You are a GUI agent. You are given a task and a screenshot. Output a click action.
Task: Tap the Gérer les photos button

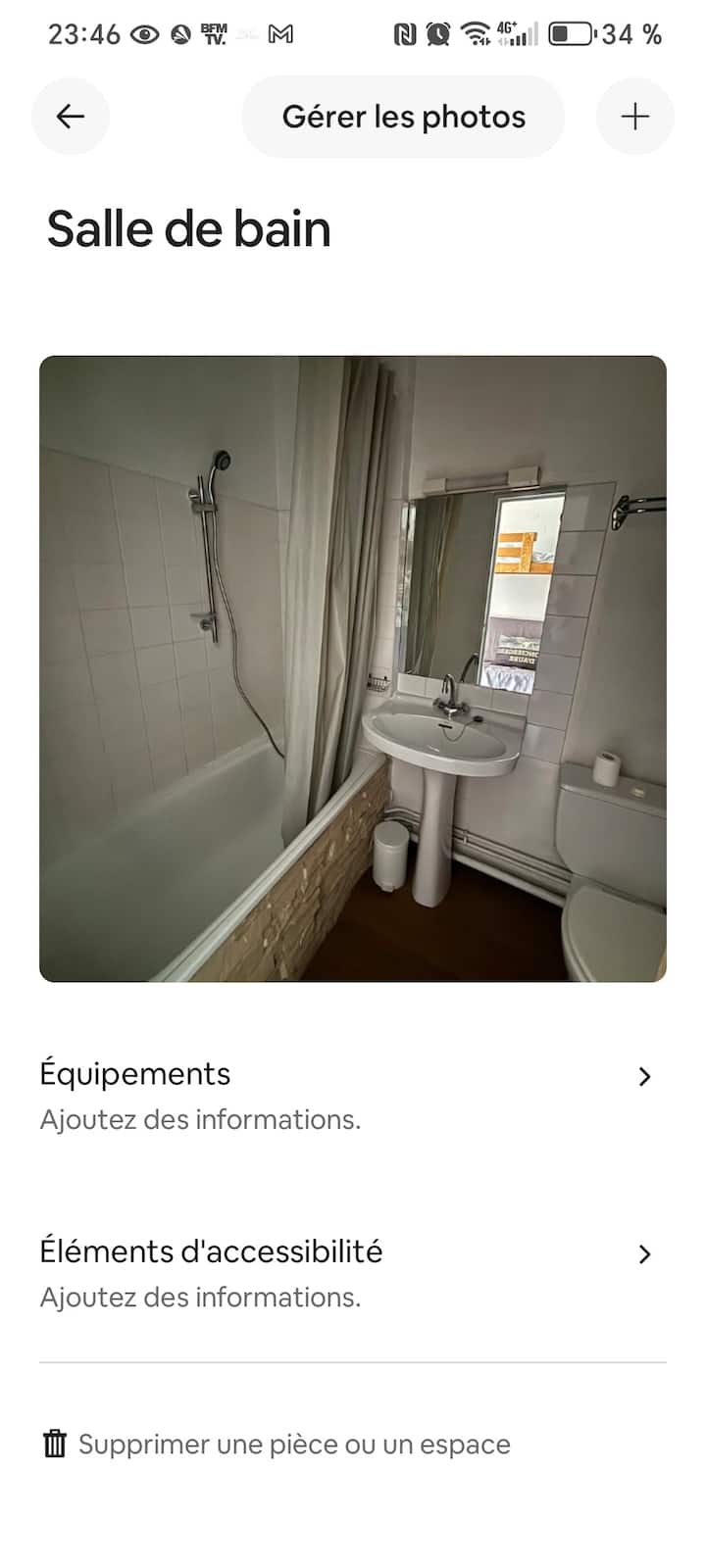coord(403,117)
